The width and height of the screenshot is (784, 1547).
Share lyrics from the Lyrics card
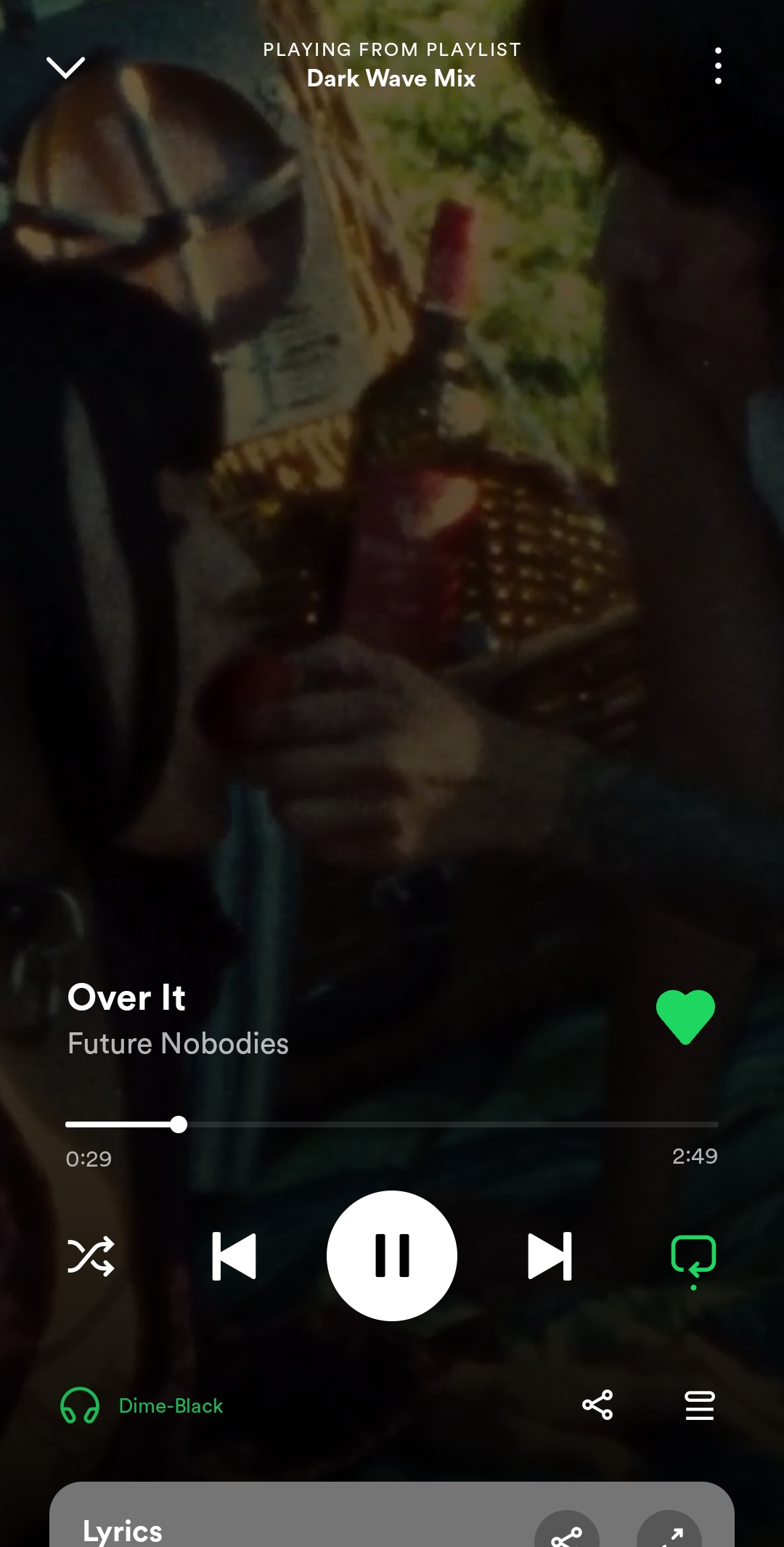(x=567, y=1532)
